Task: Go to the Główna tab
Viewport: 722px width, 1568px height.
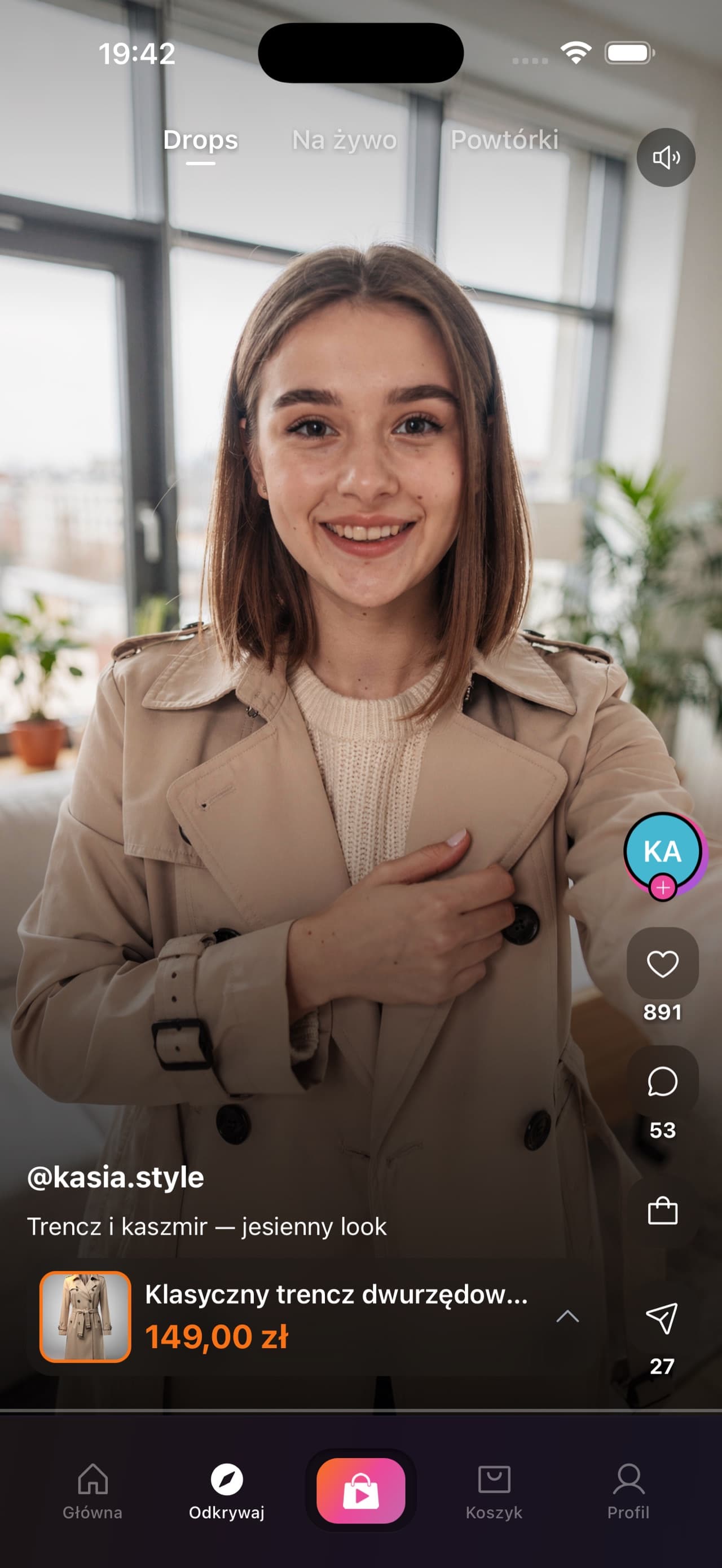Action: (x=93, y=1491)
